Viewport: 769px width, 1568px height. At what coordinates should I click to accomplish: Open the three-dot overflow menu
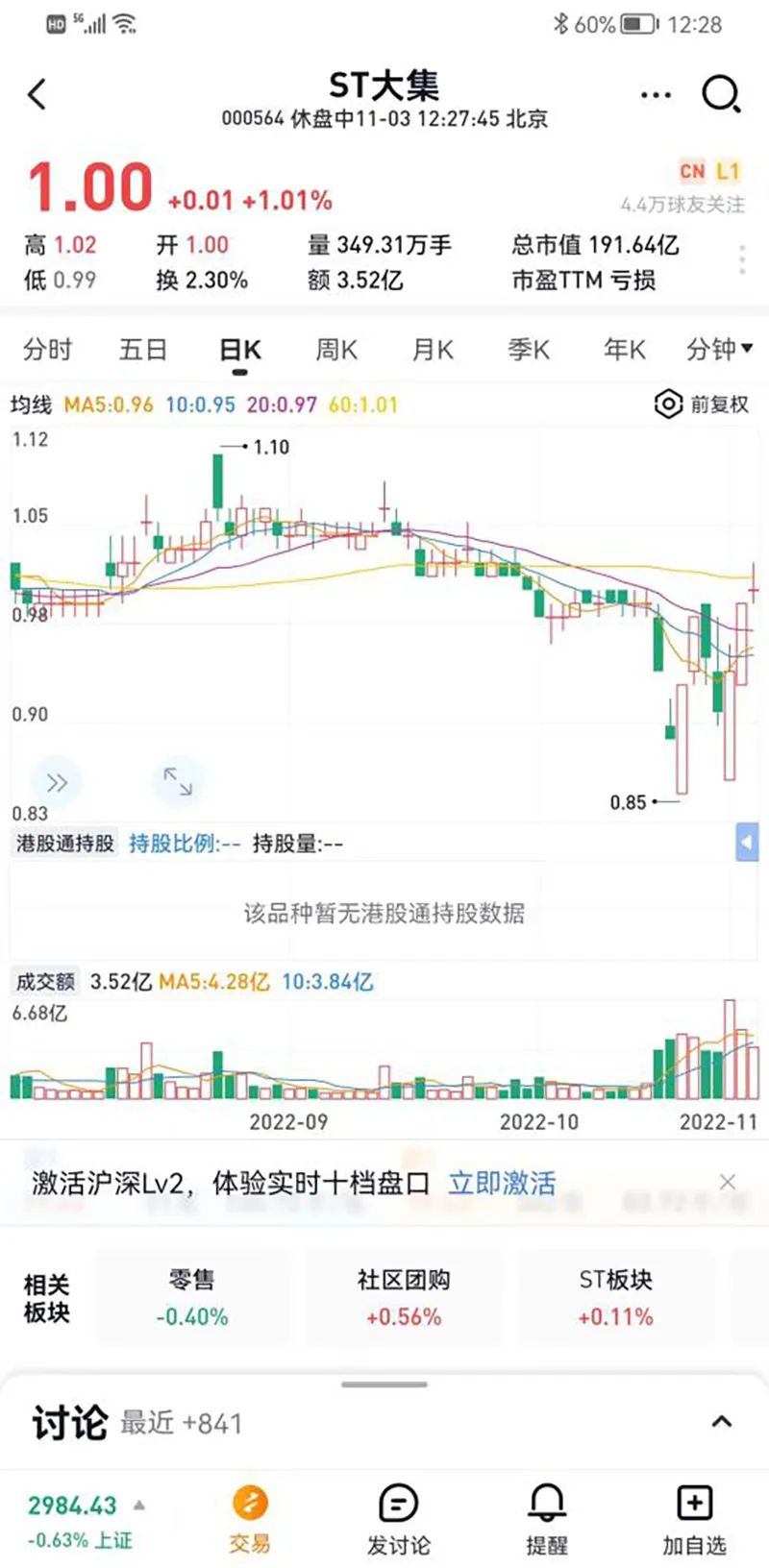[x=656, y=95]
